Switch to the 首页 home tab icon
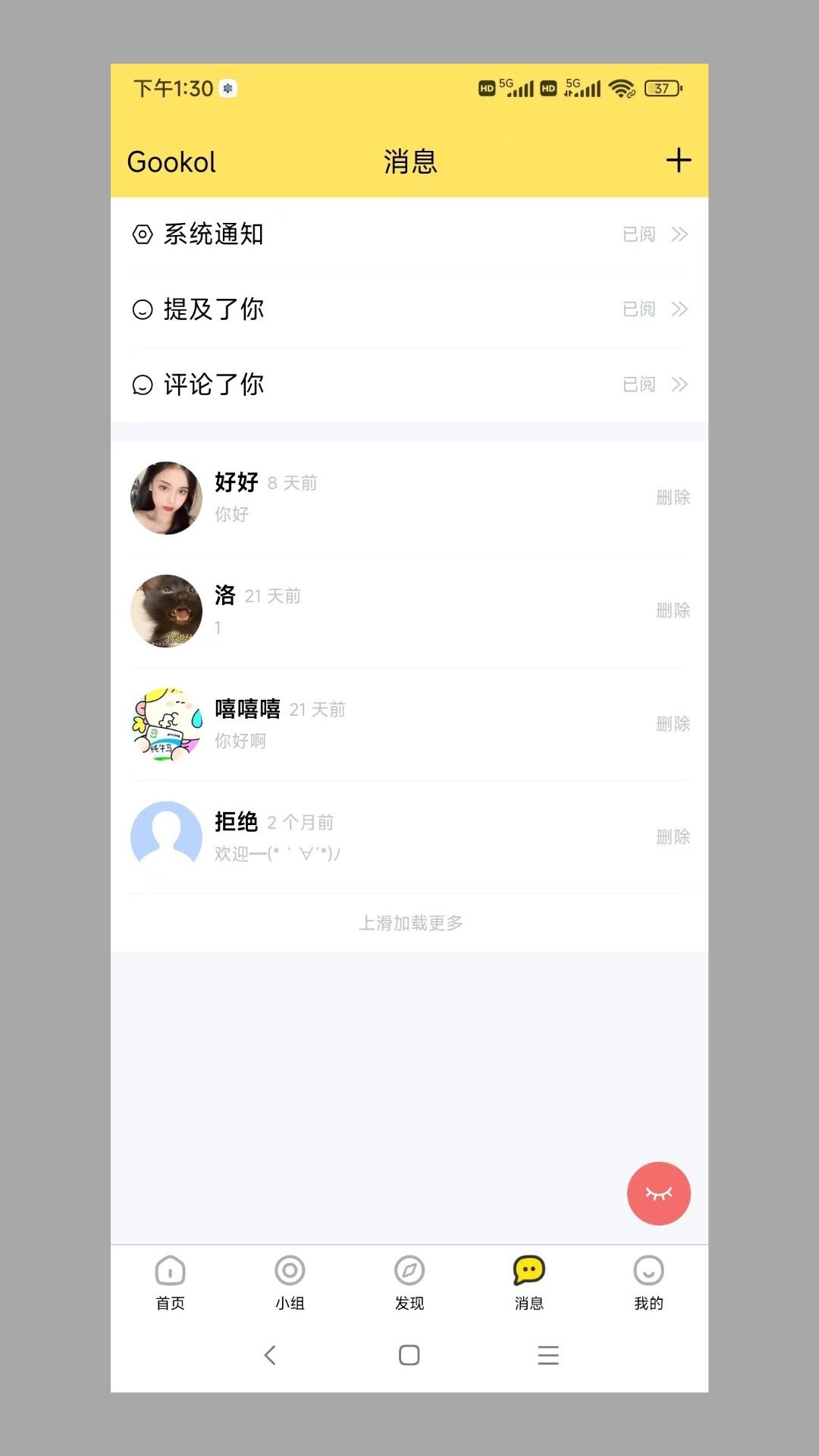This screenshot has width=819, height=1456. [170, 1269]
